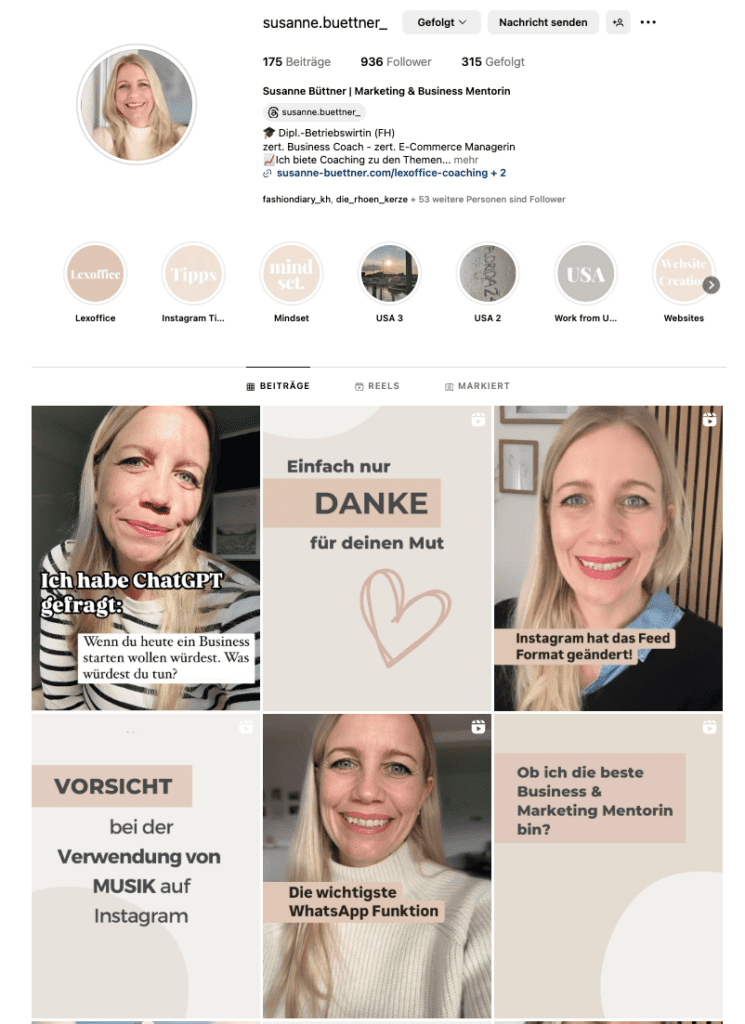Viewport: 745px width, 1024px height.
Task: Switch to the Markiert tab
Action: pyautogui.click(x=477, y=386)
